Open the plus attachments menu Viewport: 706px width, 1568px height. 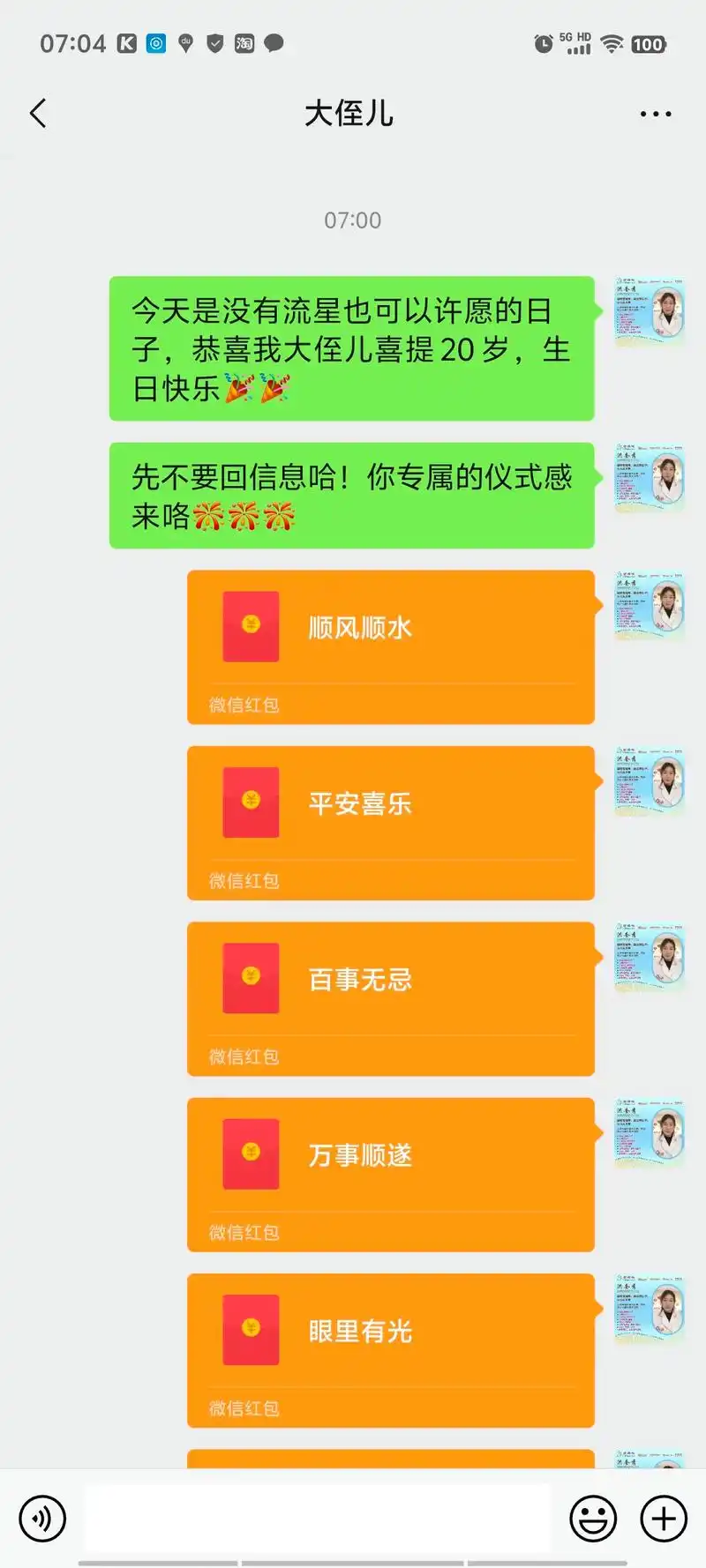point(664,1519)
